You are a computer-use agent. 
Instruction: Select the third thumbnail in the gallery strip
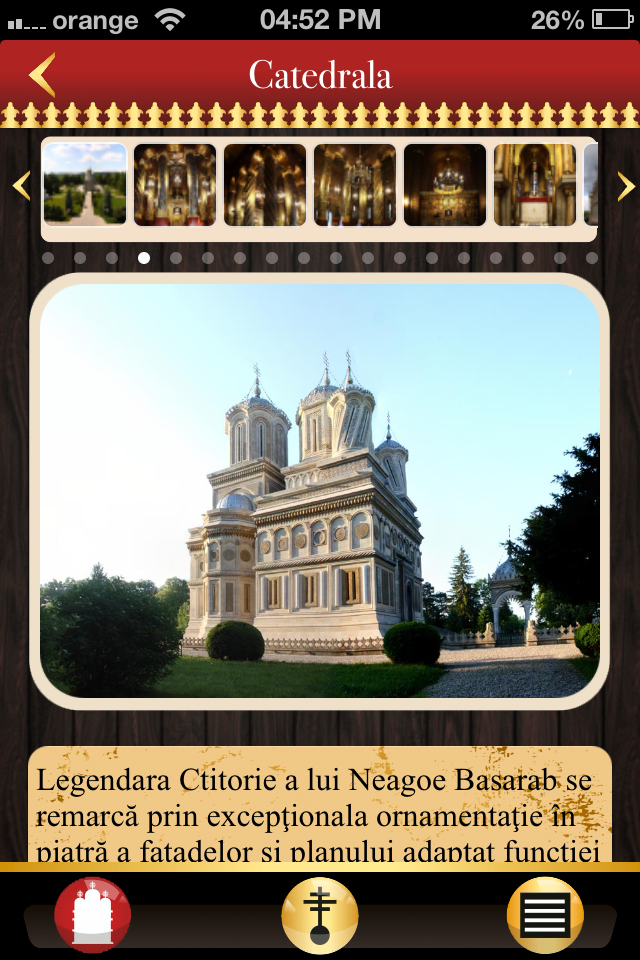[265, 185]
